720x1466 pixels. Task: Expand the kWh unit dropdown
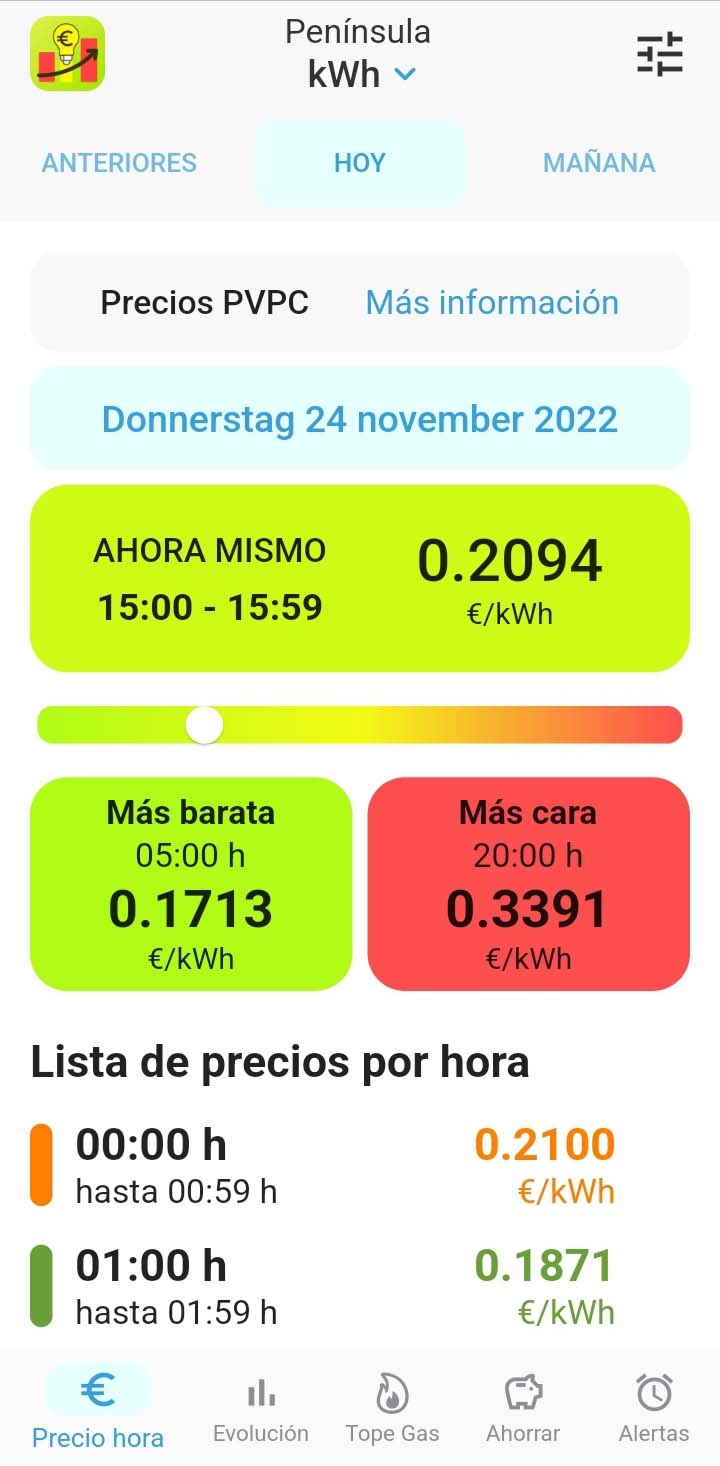[361, 74]
